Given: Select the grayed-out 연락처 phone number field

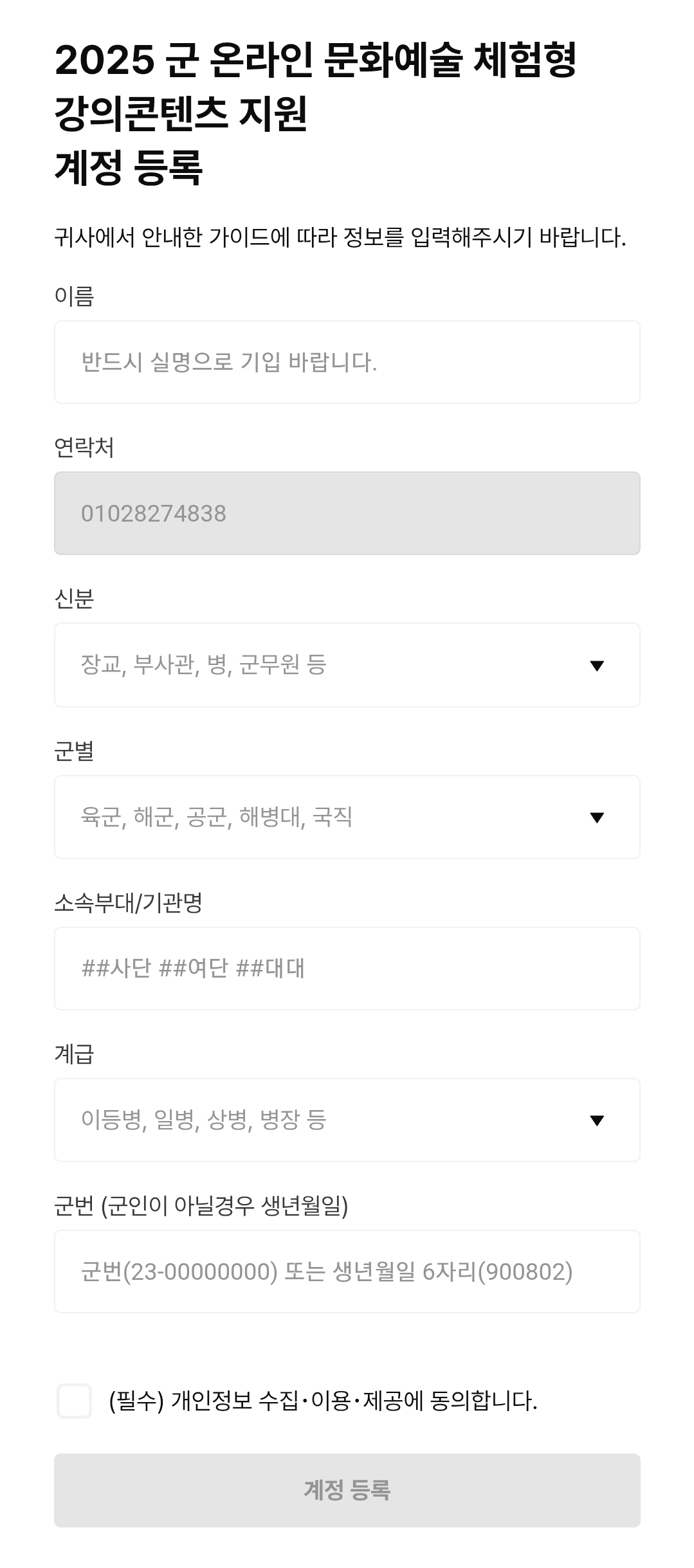Looking at the screenshot, I should click(x=347, y=514).
